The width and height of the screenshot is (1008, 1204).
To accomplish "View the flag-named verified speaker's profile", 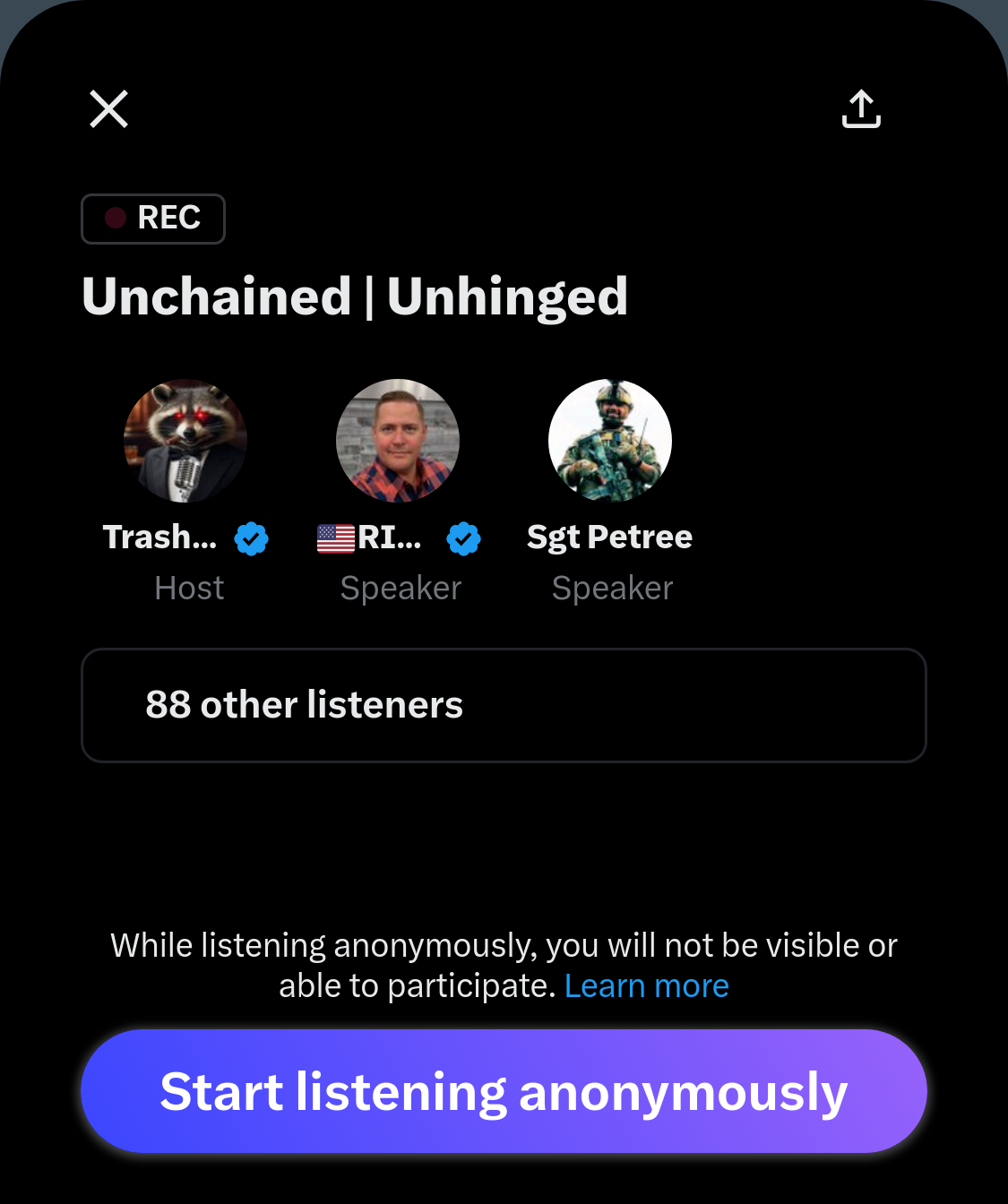I will tap(398, 441).
